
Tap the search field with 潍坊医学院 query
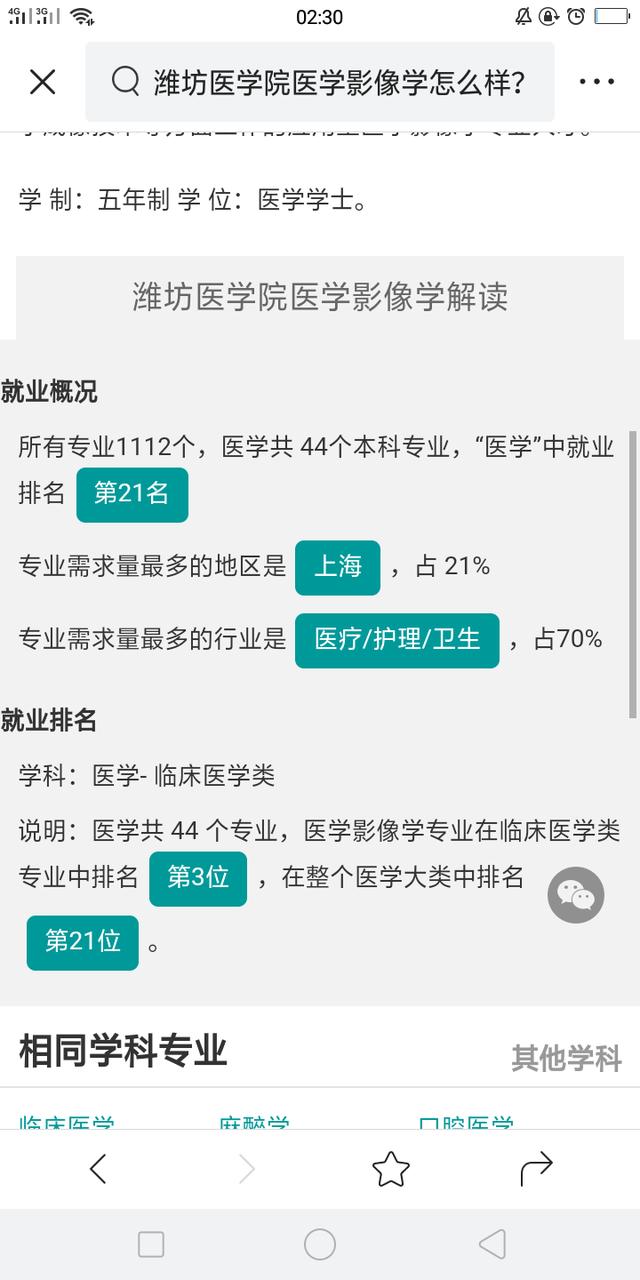point(320,82)
